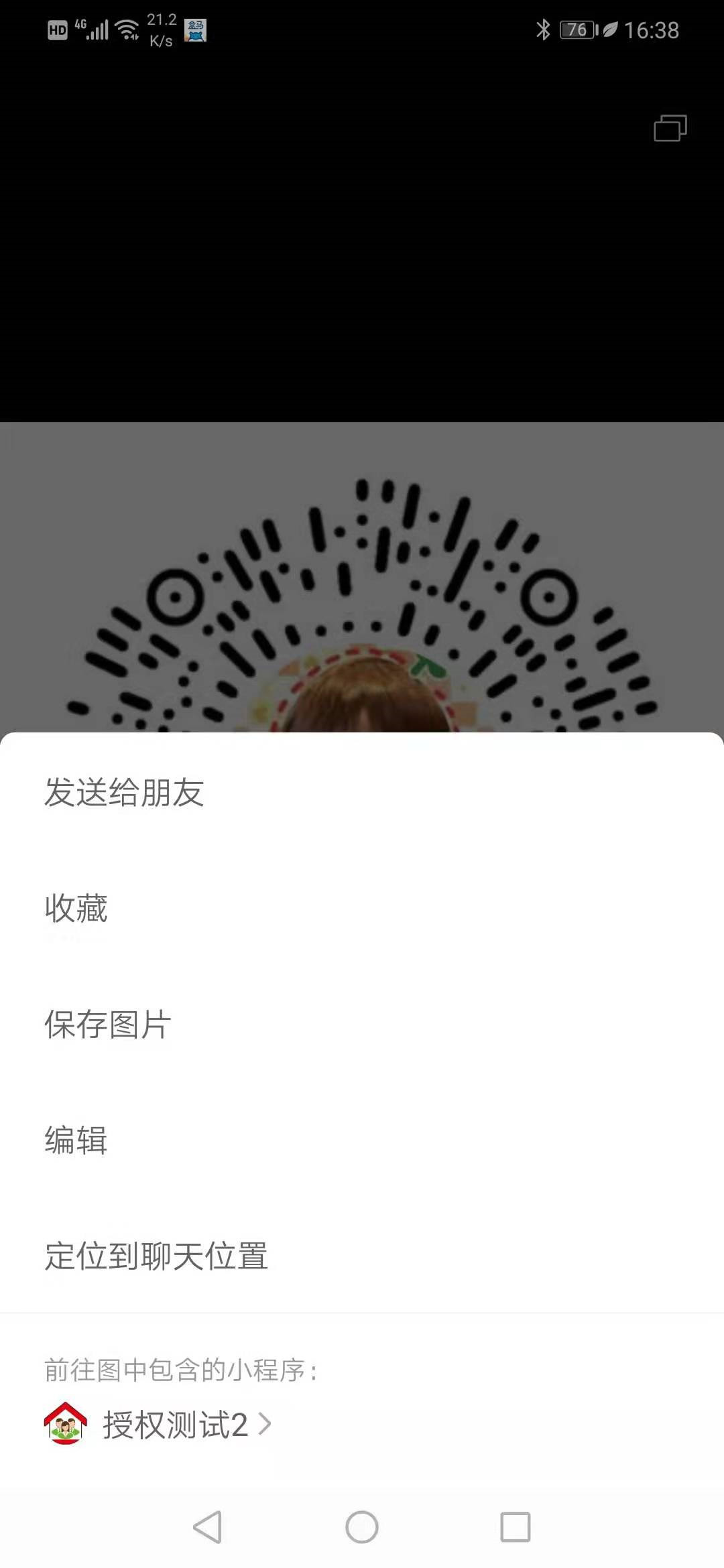Tap the system back button
Screen dimensions: 724x1568
click(208, 1528)
